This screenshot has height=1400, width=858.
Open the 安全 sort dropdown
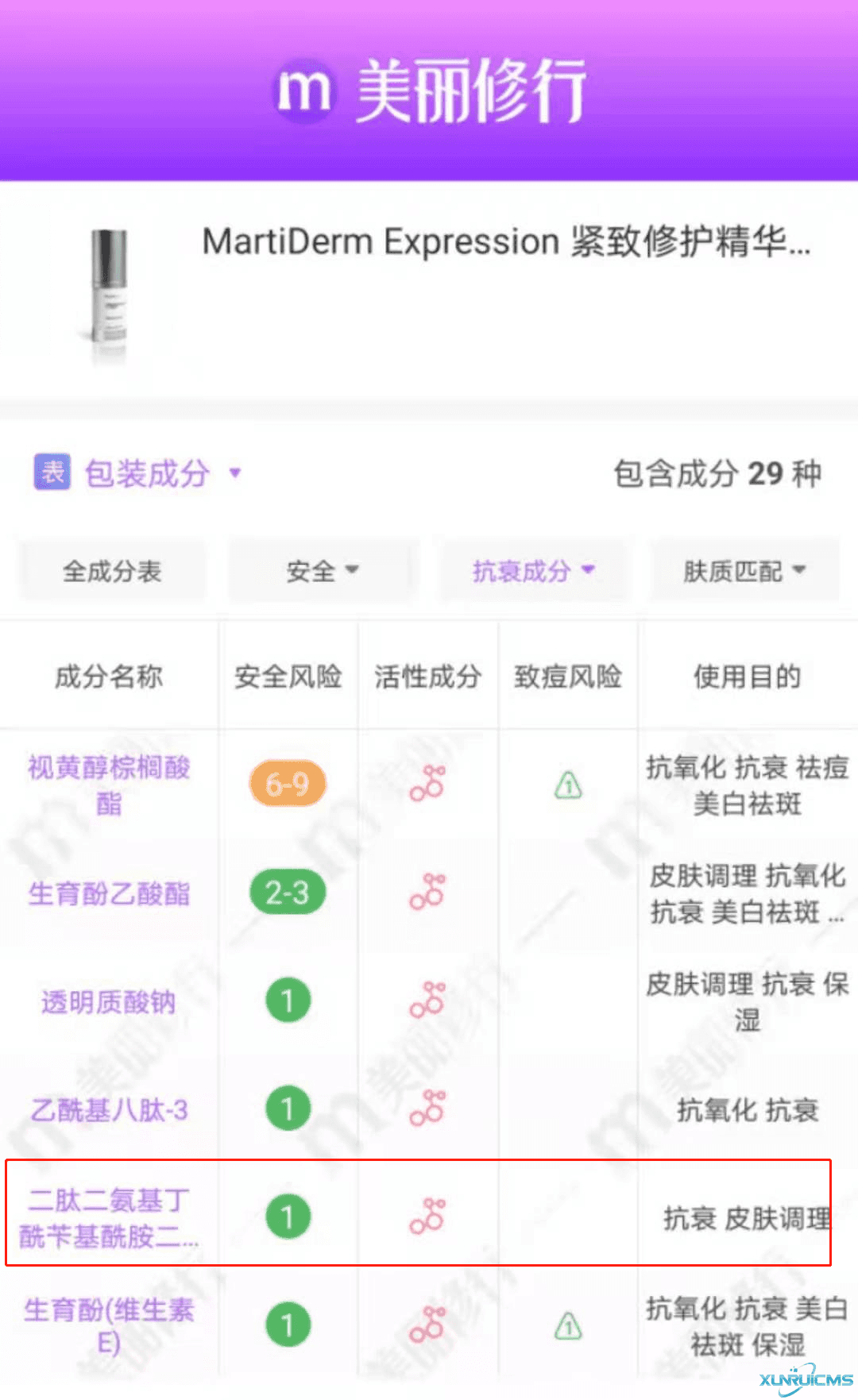tap(323, 570)
